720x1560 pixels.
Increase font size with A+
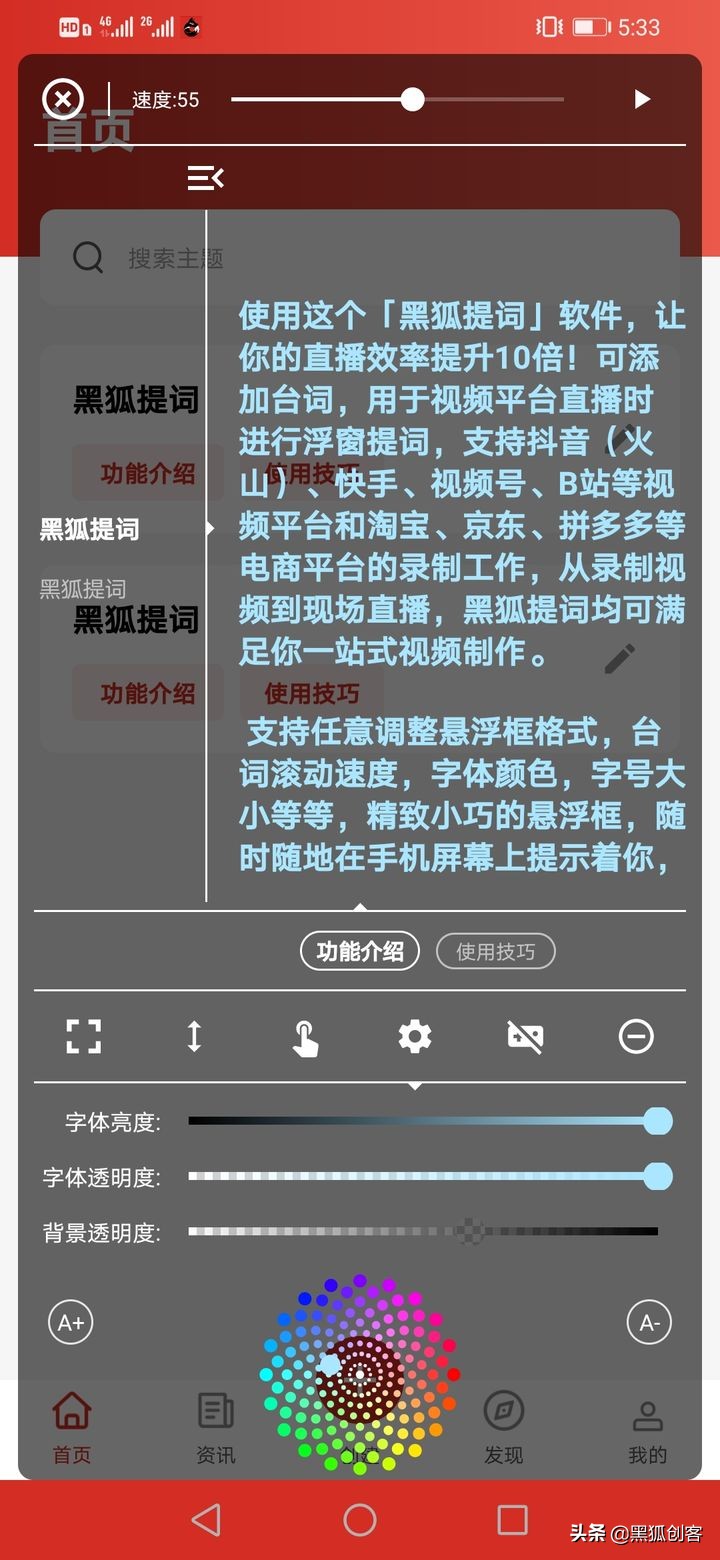coord(71,1323)
